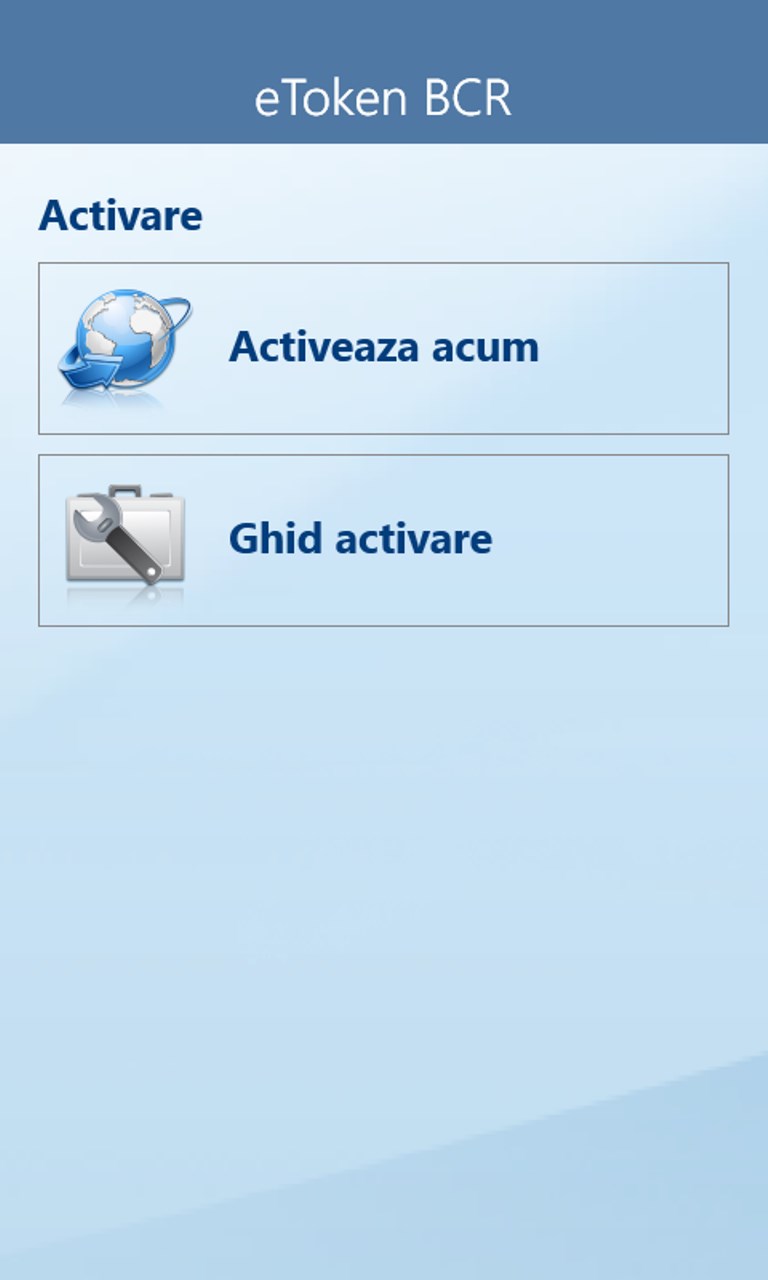Tap Activeaza acum to start activation
768x1280 pixels.
(383, 348)
